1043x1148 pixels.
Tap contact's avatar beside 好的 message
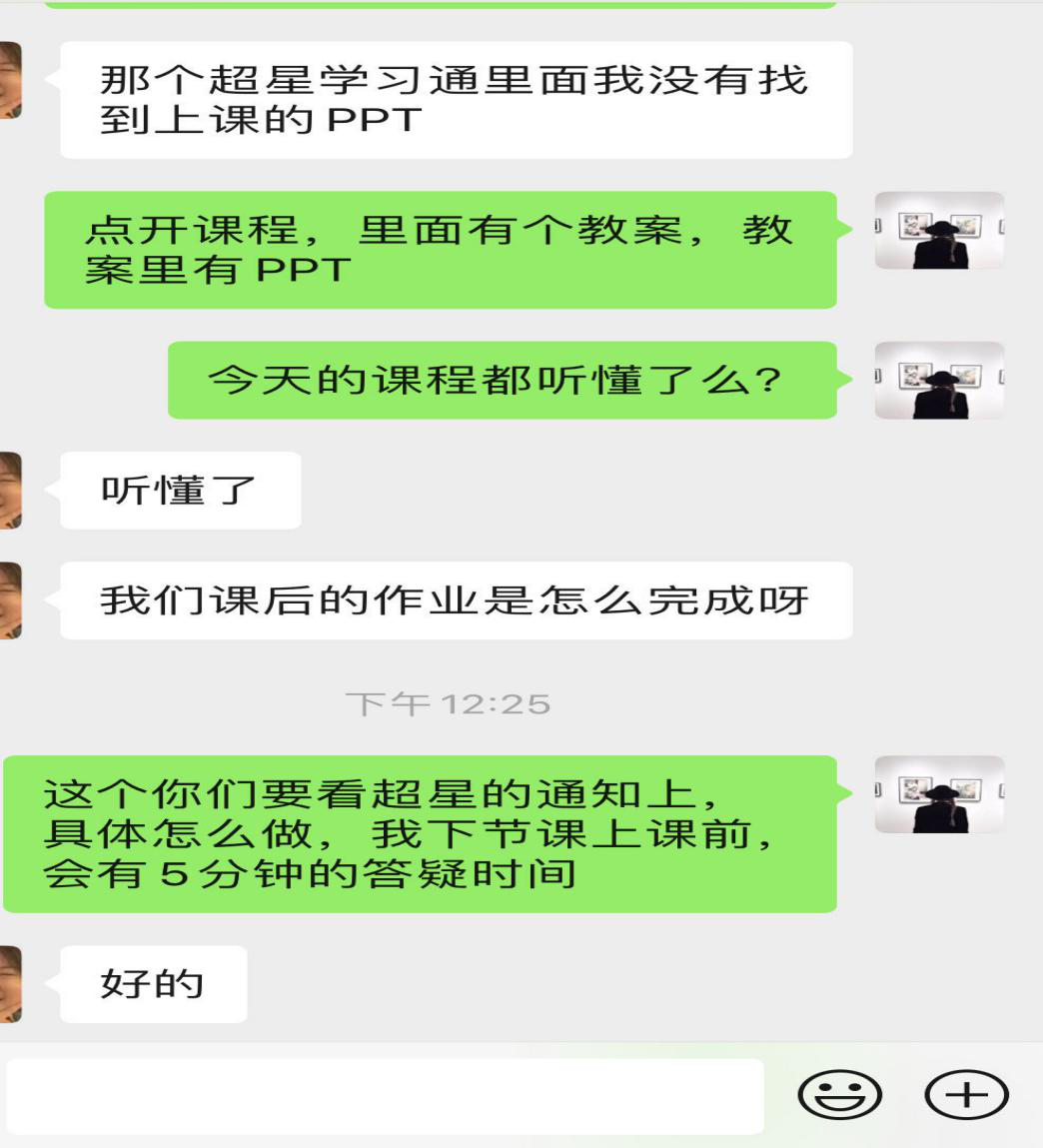[10, 984]
